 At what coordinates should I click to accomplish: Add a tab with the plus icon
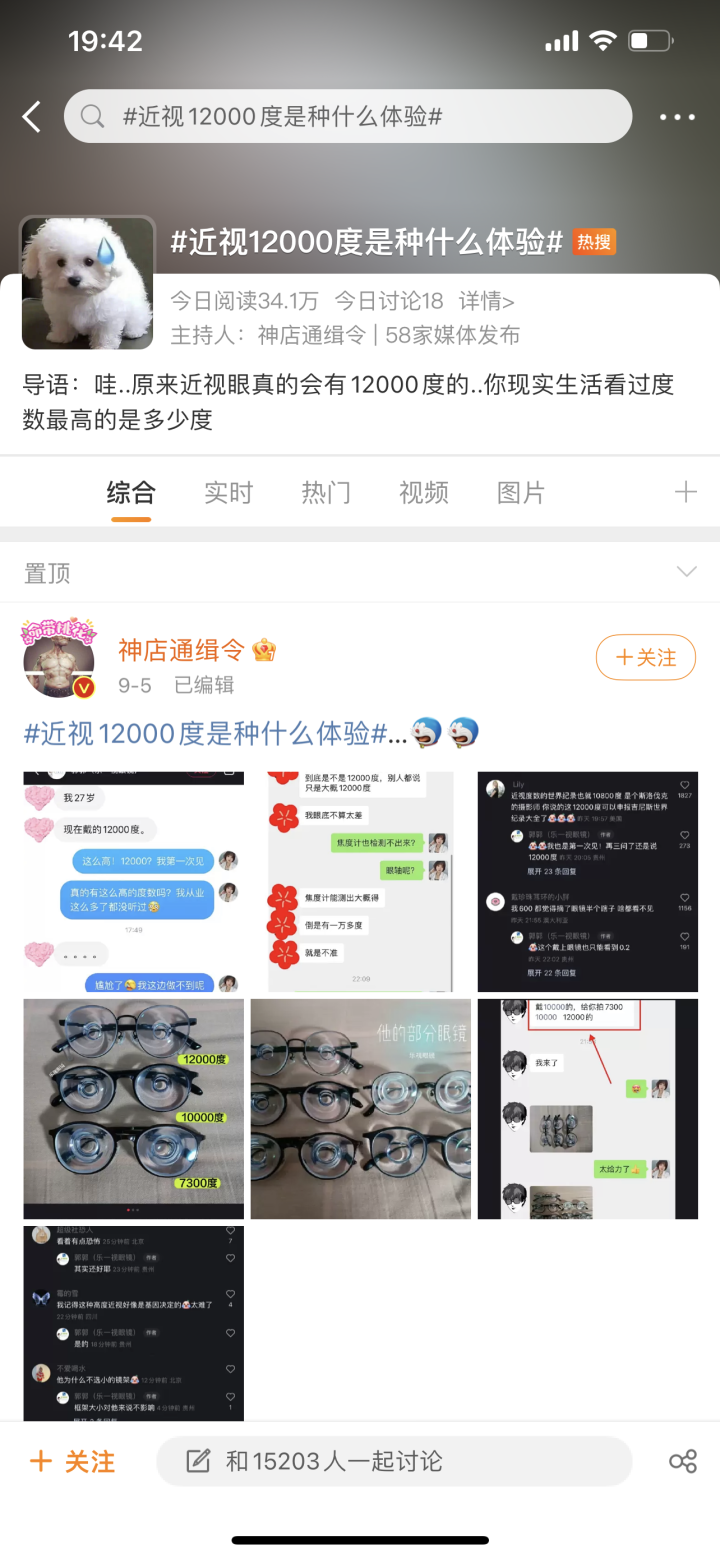click(x=685, y=491)
